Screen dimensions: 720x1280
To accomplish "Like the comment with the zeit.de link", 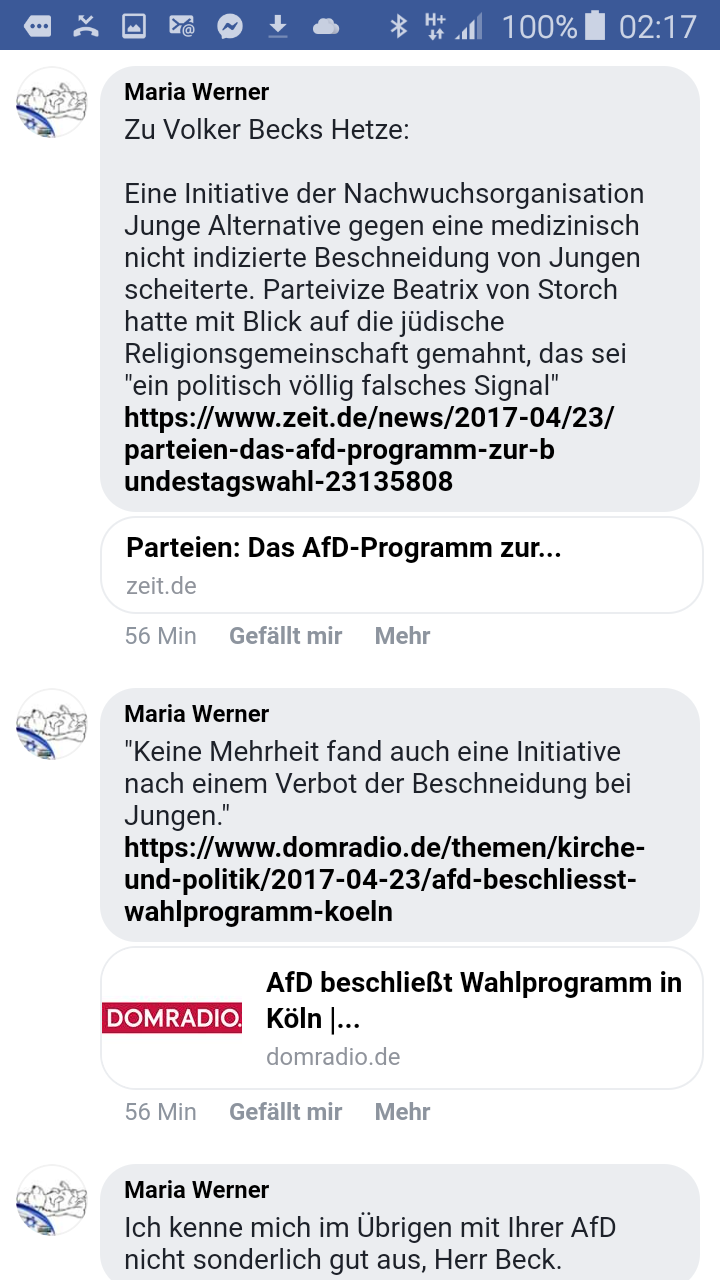I will [286, 636].
